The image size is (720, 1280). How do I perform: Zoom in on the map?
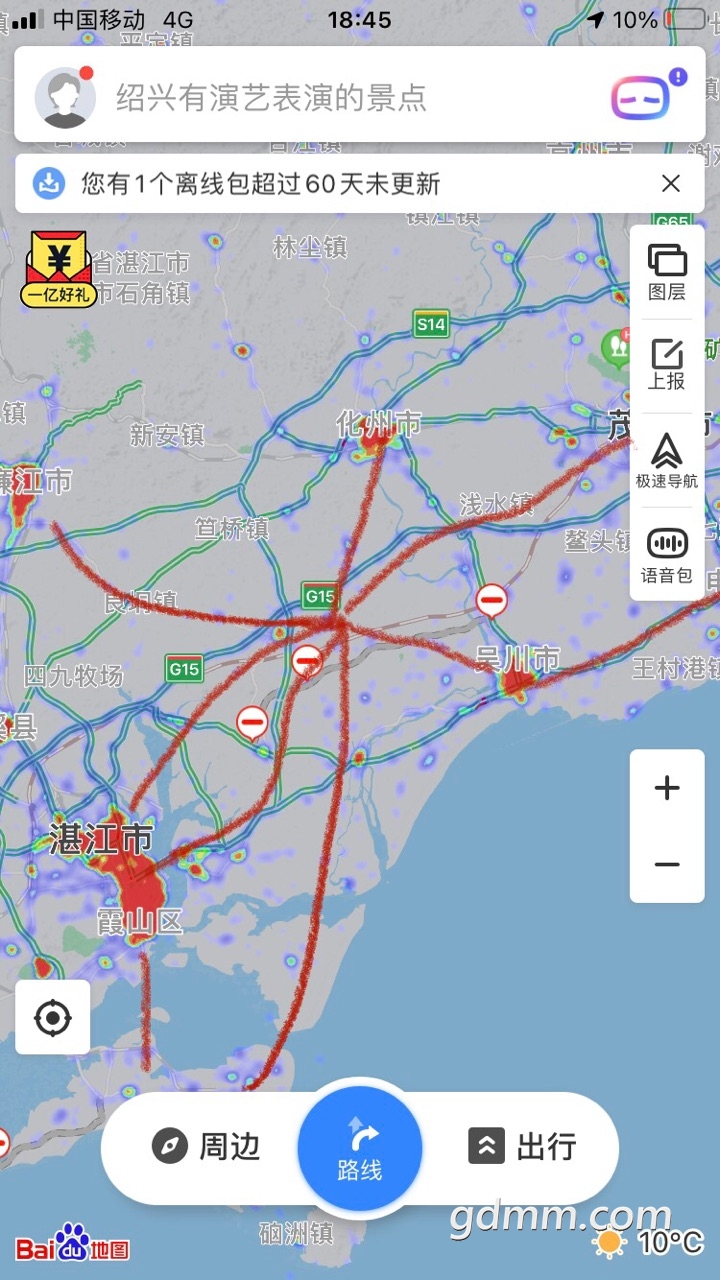[x=667, y=788]
